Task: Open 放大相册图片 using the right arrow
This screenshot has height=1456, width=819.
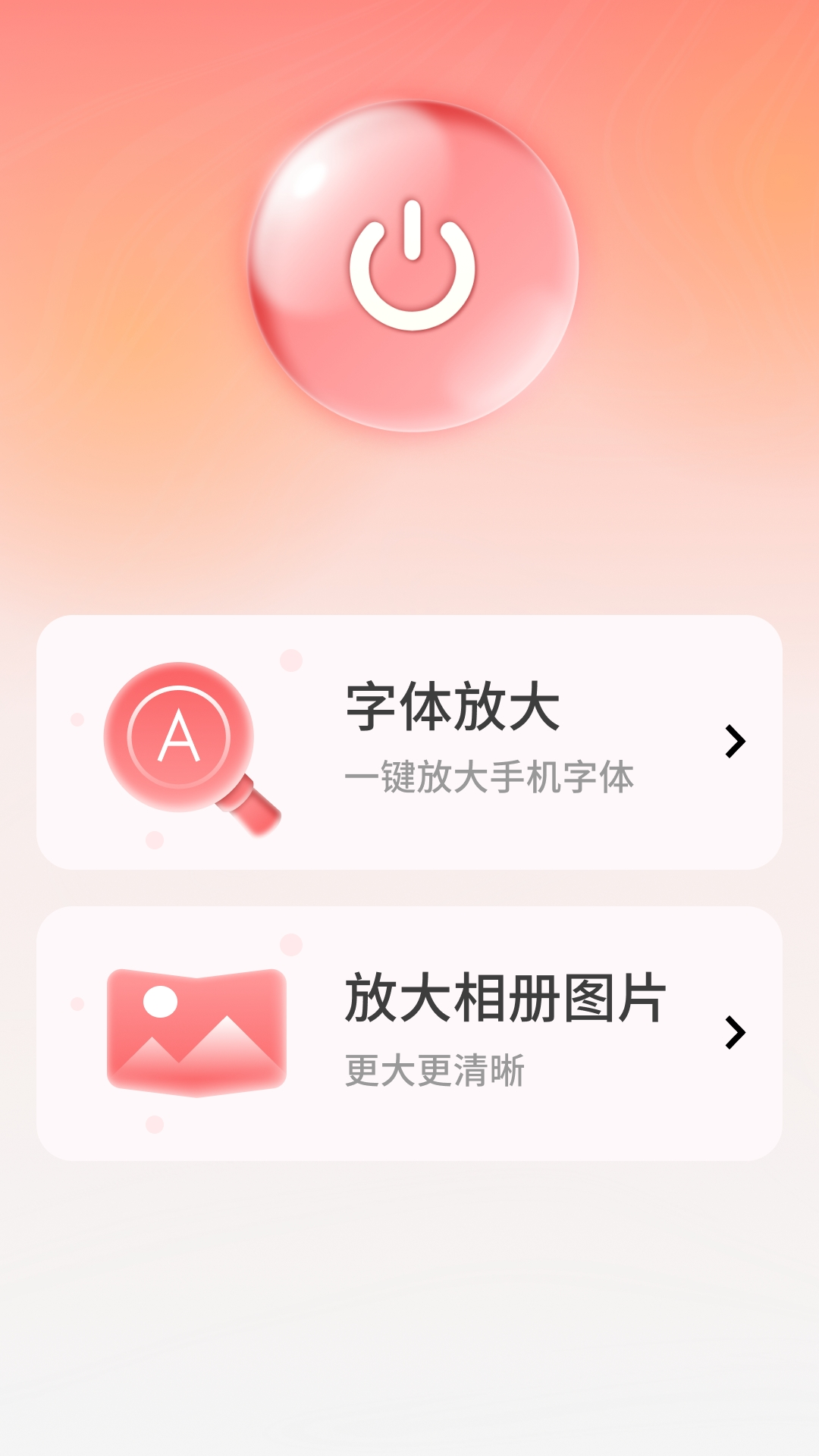Action: coord(734,1031)
